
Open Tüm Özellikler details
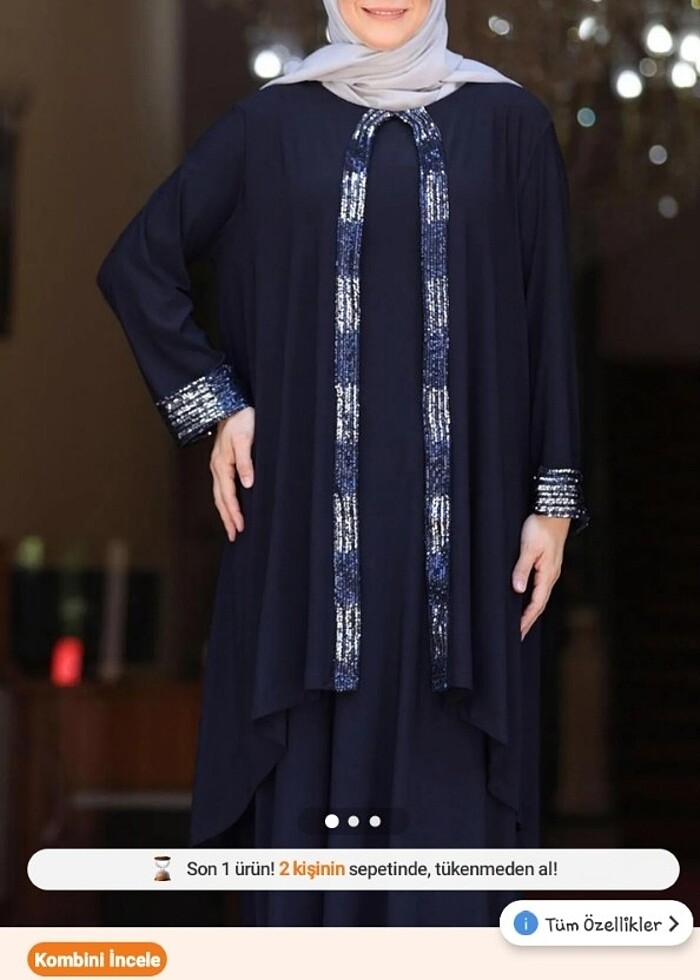tap(596, 923)
